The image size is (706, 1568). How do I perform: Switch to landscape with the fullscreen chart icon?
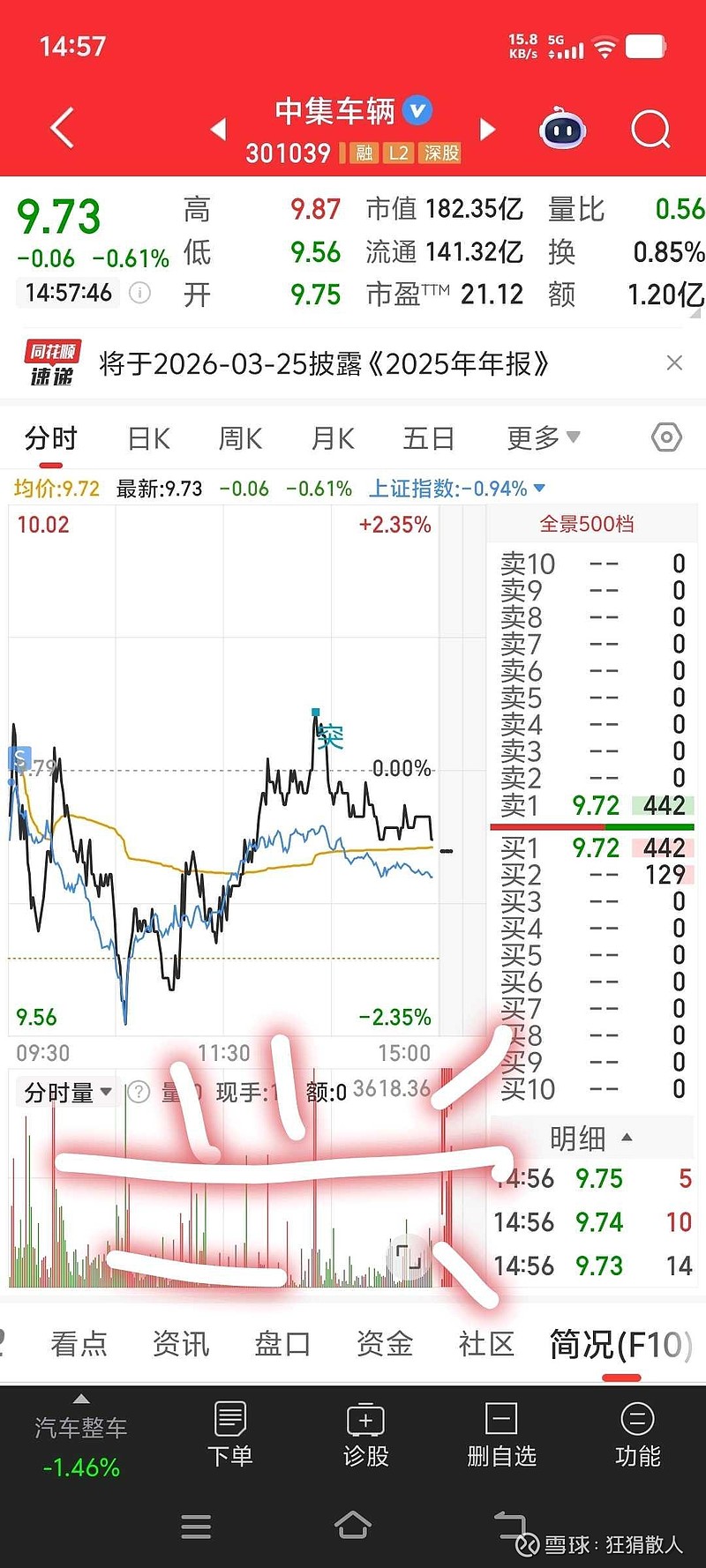[x=407, y=1257]
